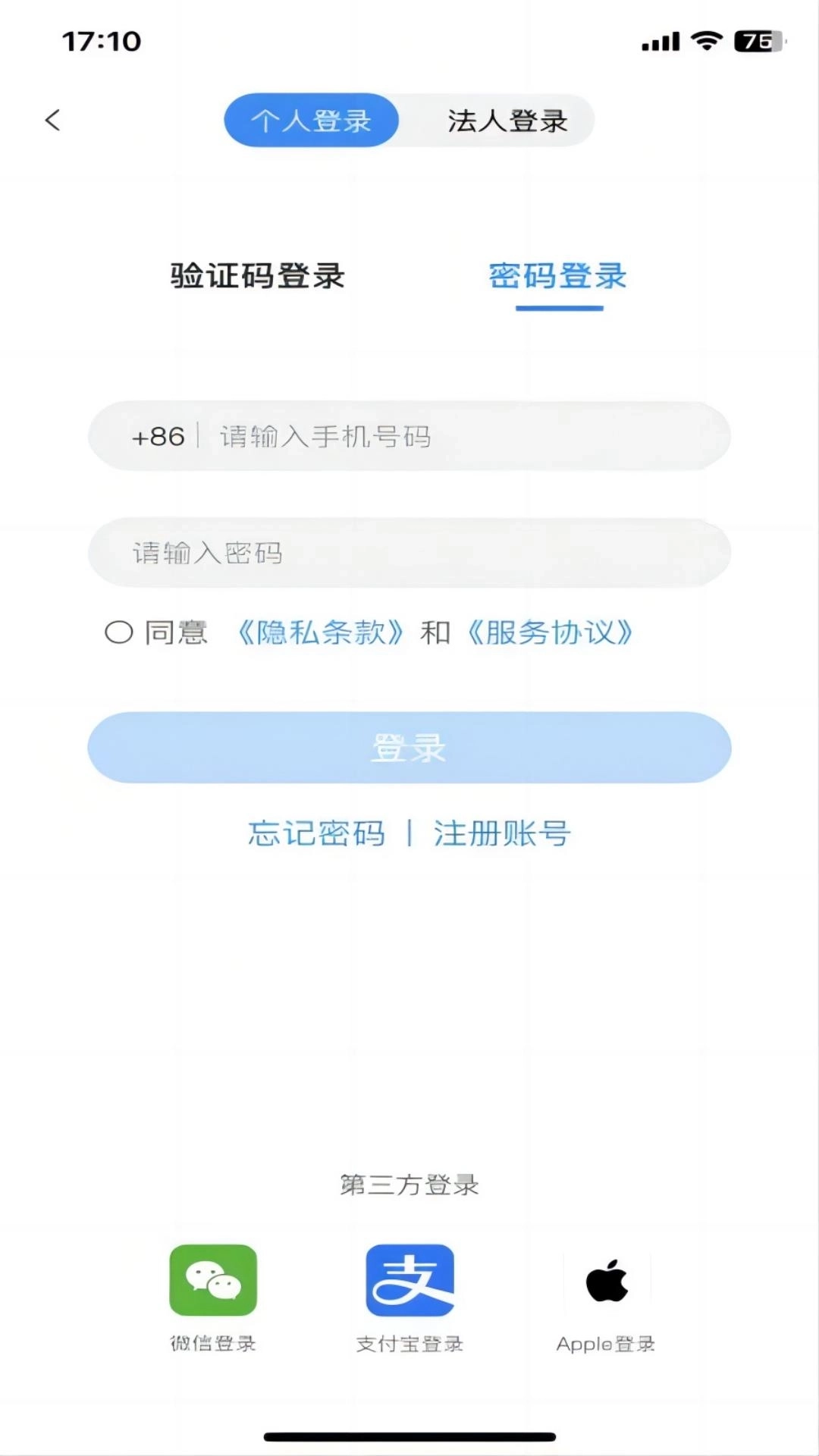Open WeChat login via its icon
This screenshot has width=819, height=1456.
(x=213, y=1279)
